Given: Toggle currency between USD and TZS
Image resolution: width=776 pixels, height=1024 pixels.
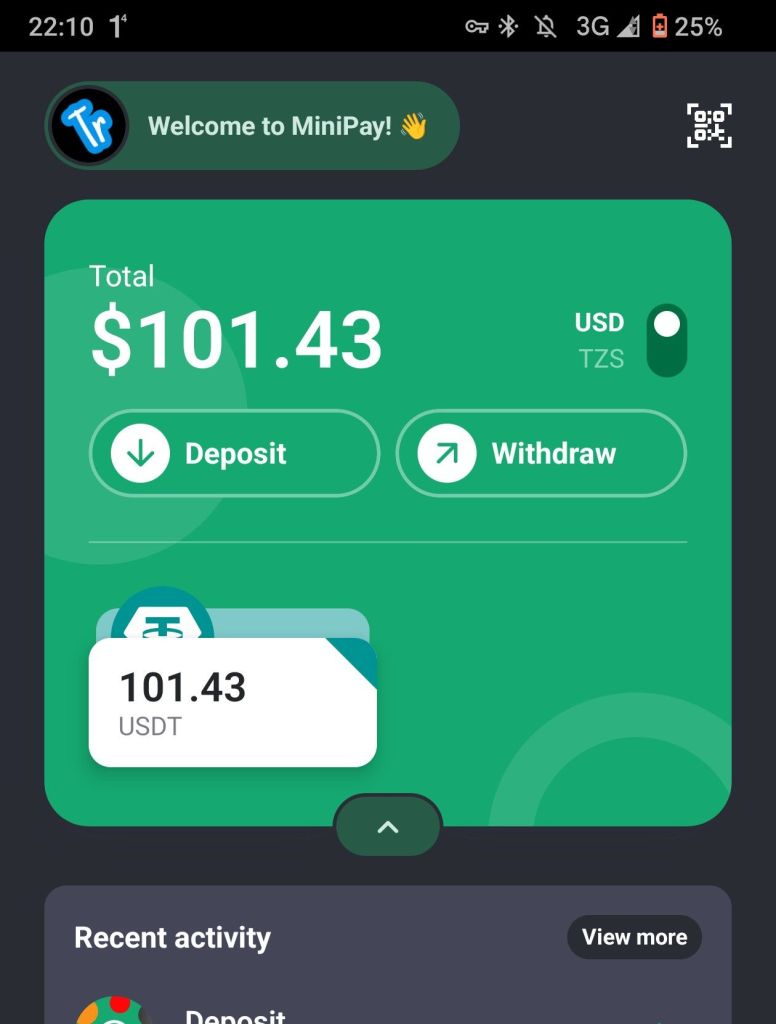Looking at the screenshot, I should click(666, 341).
